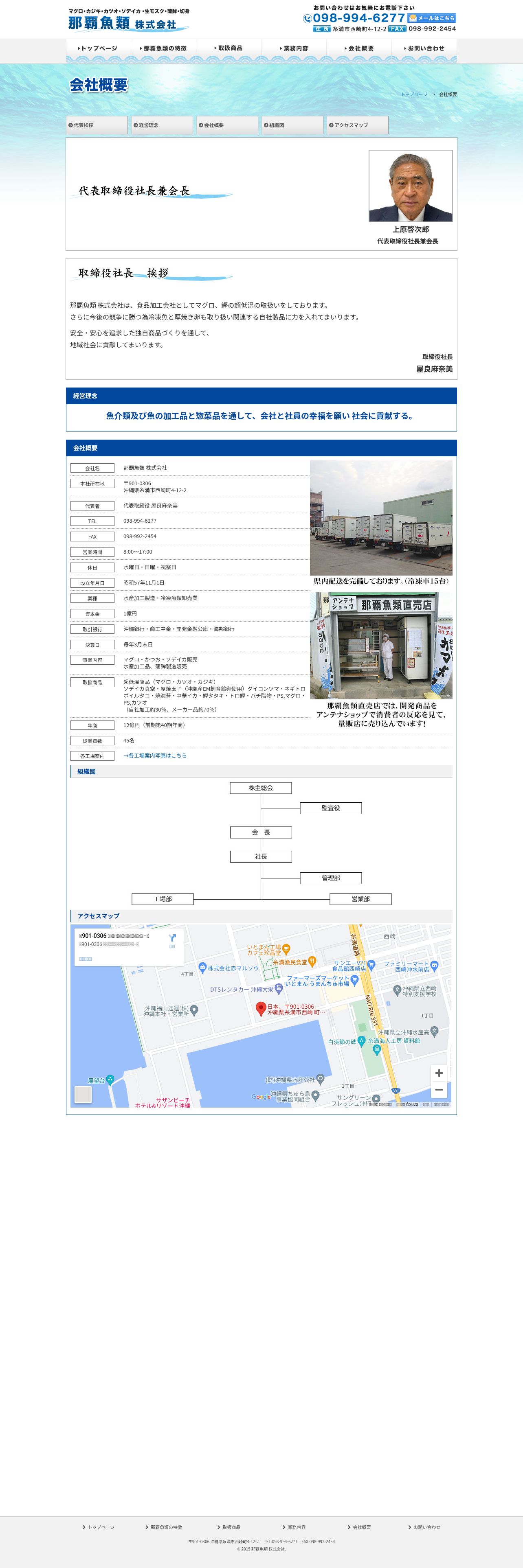Jump to アクセスマップ section

(x=357, y=125)
